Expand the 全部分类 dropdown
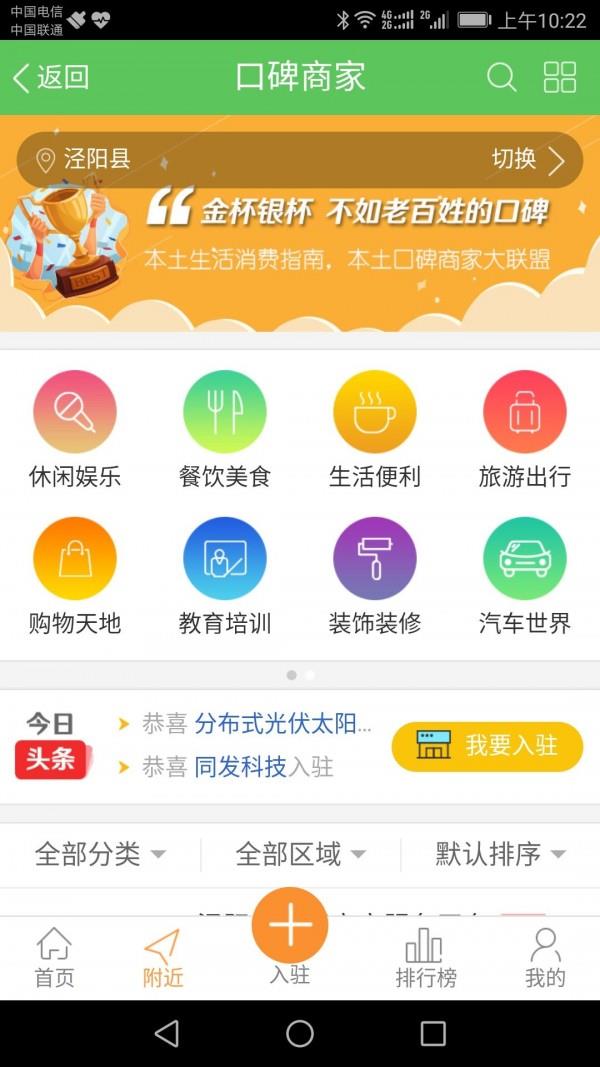The image size is (600, 1067). click(100, 854)
